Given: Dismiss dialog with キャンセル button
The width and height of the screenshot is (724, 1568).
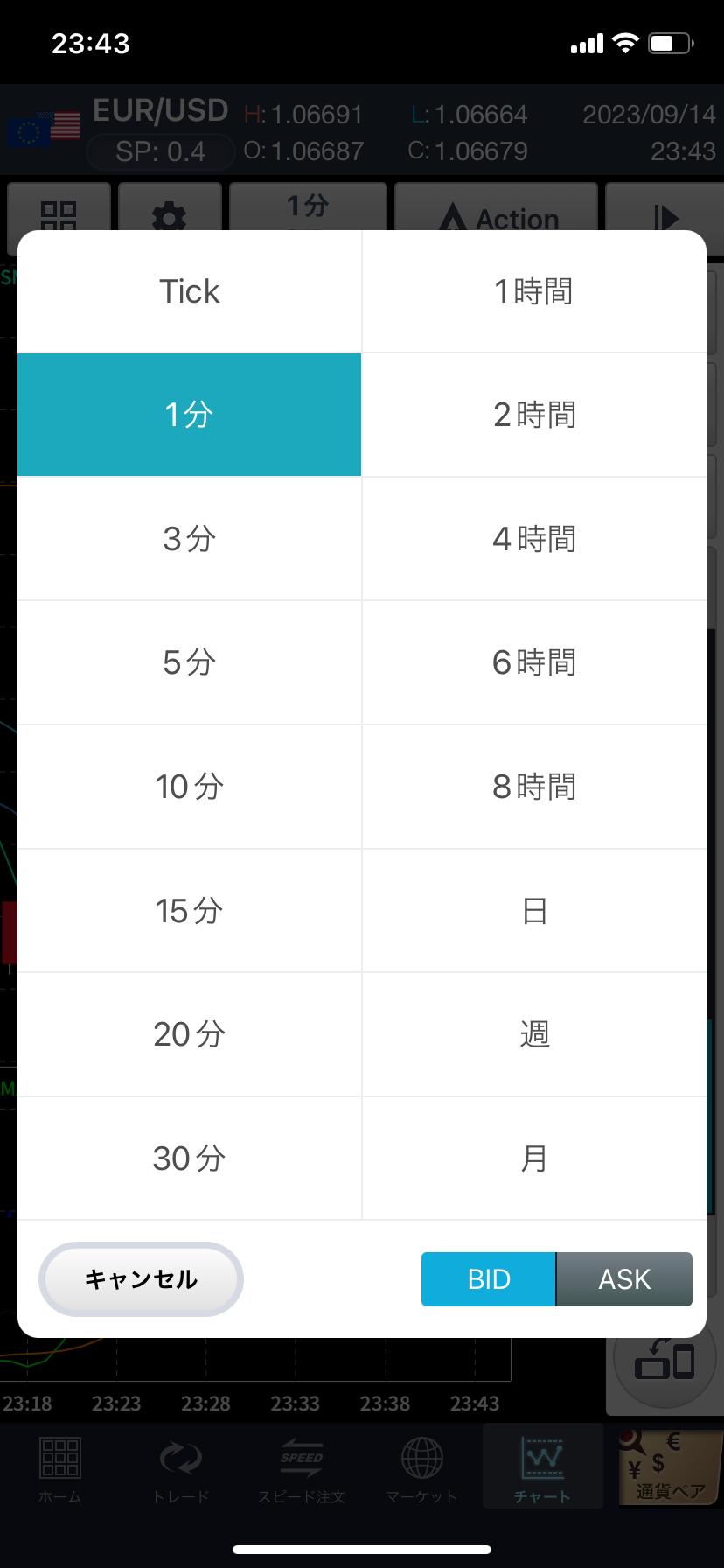Looking at the screenshot, I should coord(140,1278).
